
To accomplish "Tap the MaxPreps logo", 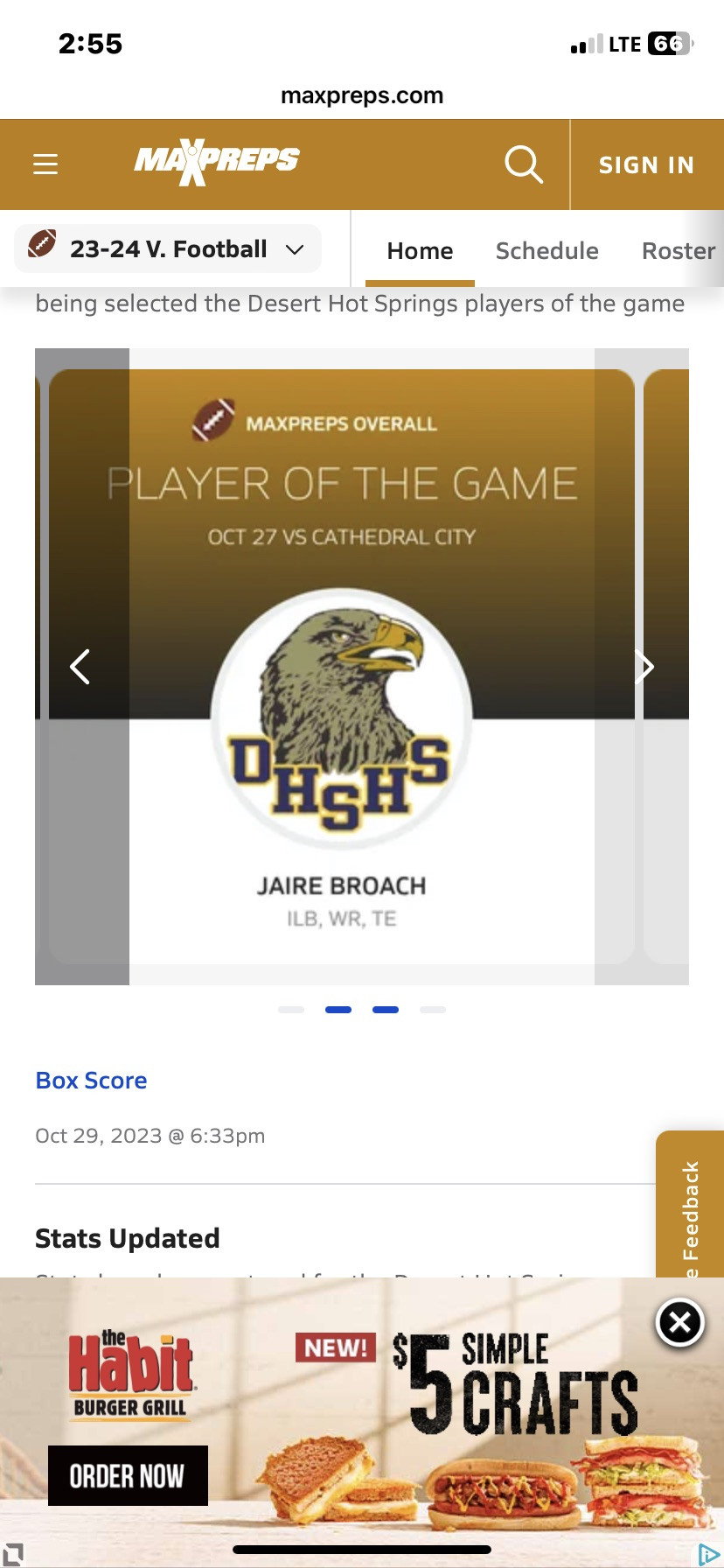I will click(x=216, y=162).
